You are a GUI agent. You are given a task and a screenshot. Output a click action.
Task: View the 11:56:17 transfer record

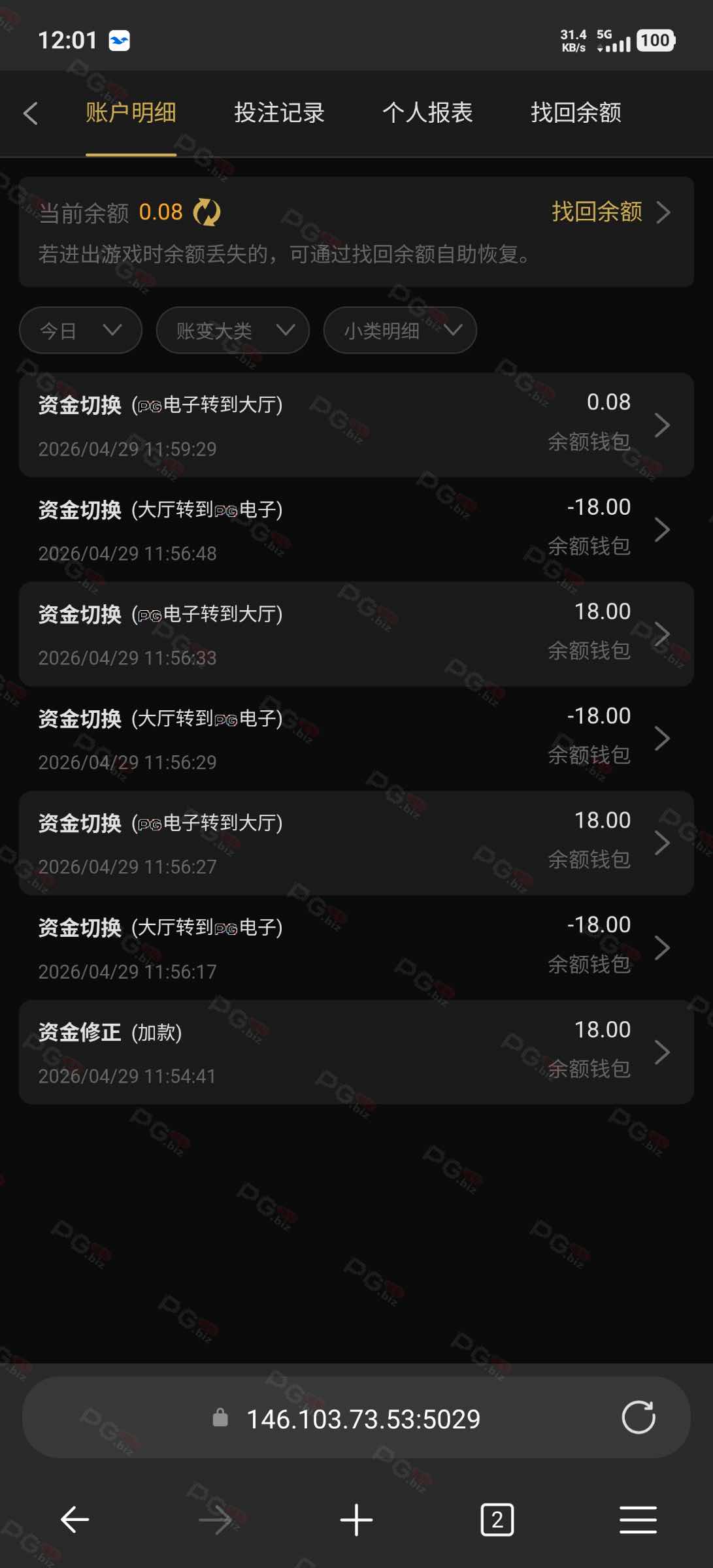[356, 948]
